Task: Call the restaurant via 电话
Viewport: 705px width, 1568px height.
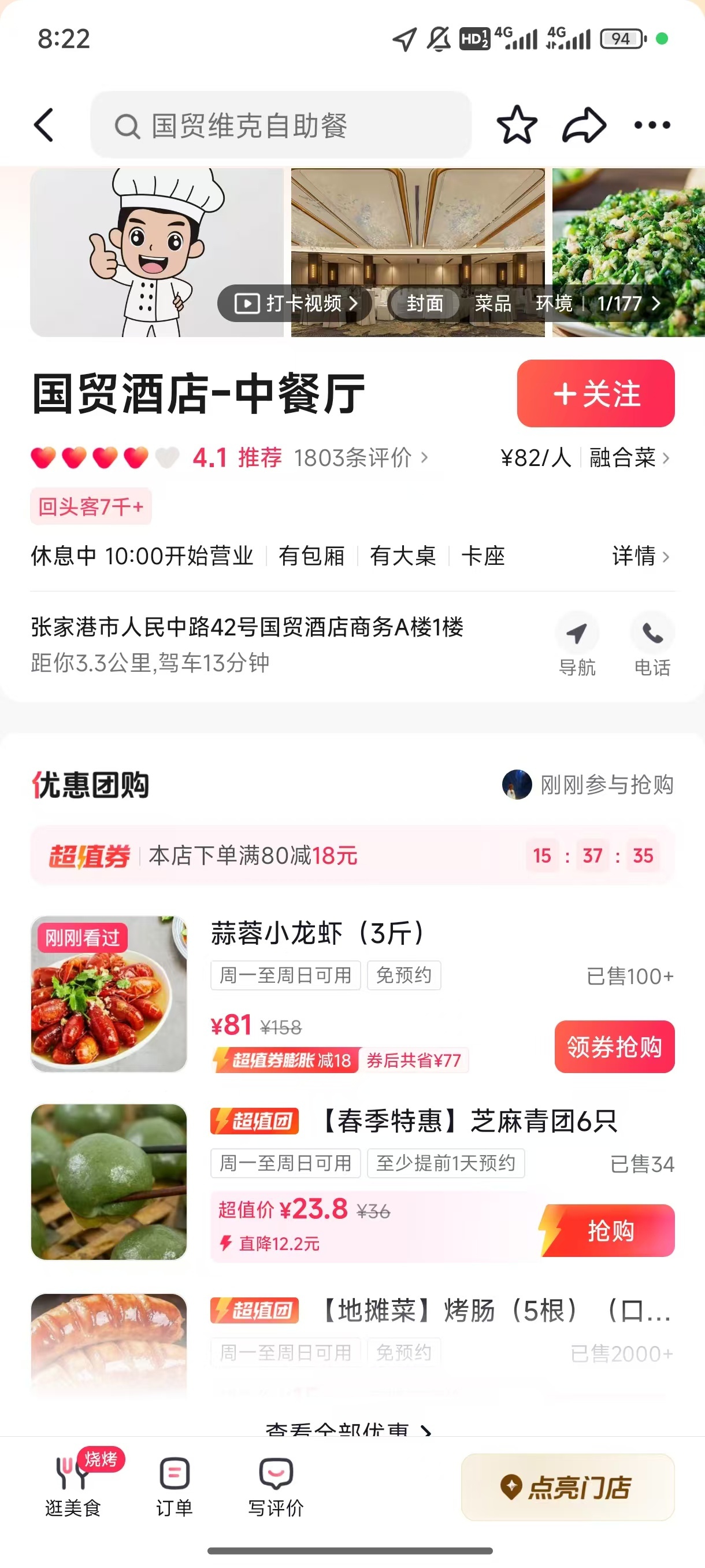Action: click(x=652, y=644)
